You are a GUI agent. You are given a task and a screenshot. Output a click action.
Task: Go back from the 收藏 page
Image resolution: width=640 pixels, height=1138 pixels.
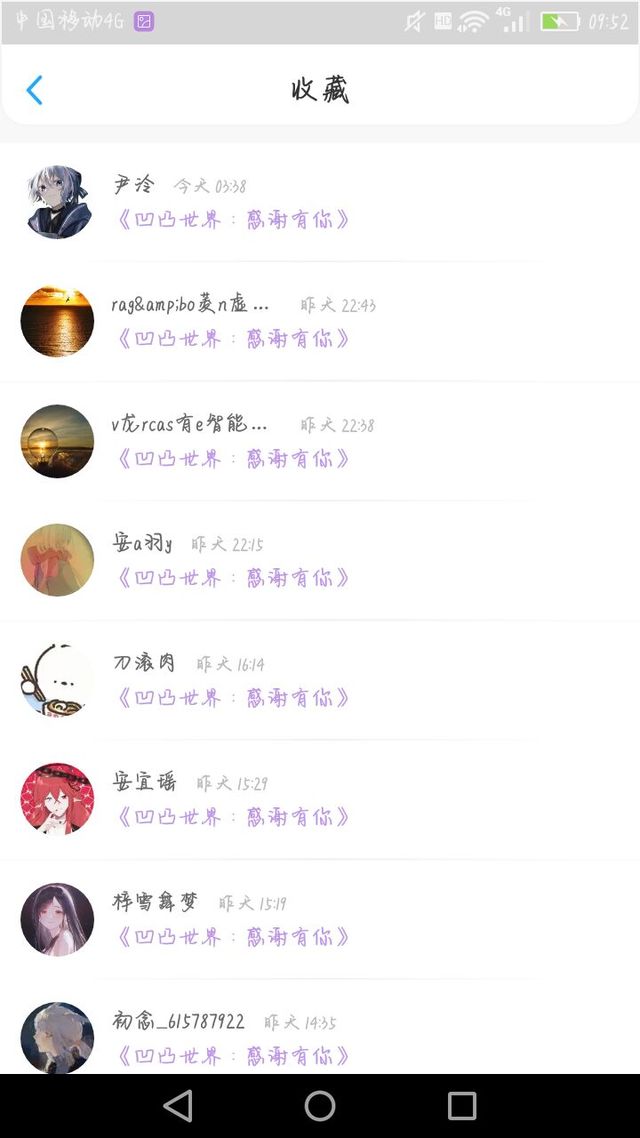click(x=34, y=91)
